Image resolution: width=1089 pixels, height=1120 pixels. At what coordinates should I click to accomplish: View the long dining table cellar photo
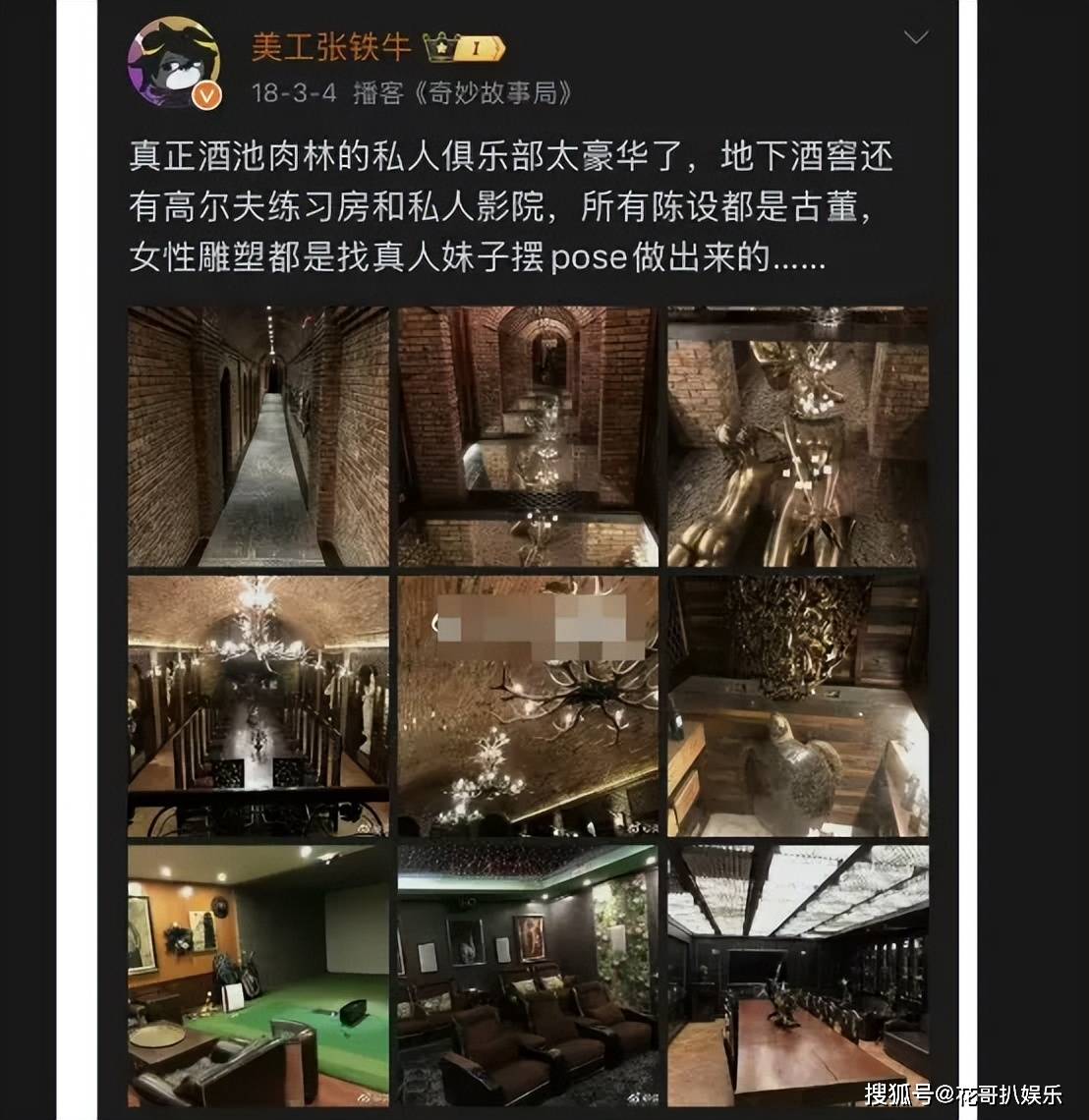point(258,705)
